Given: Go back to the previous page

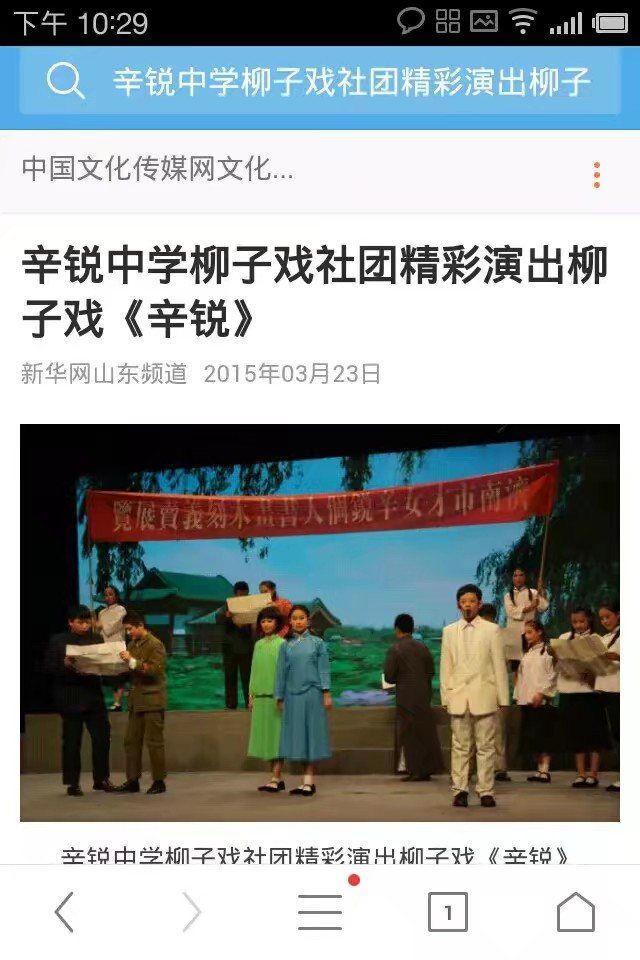Looking at the screenshot, I should pyautogui.click(x=64, y=912).
